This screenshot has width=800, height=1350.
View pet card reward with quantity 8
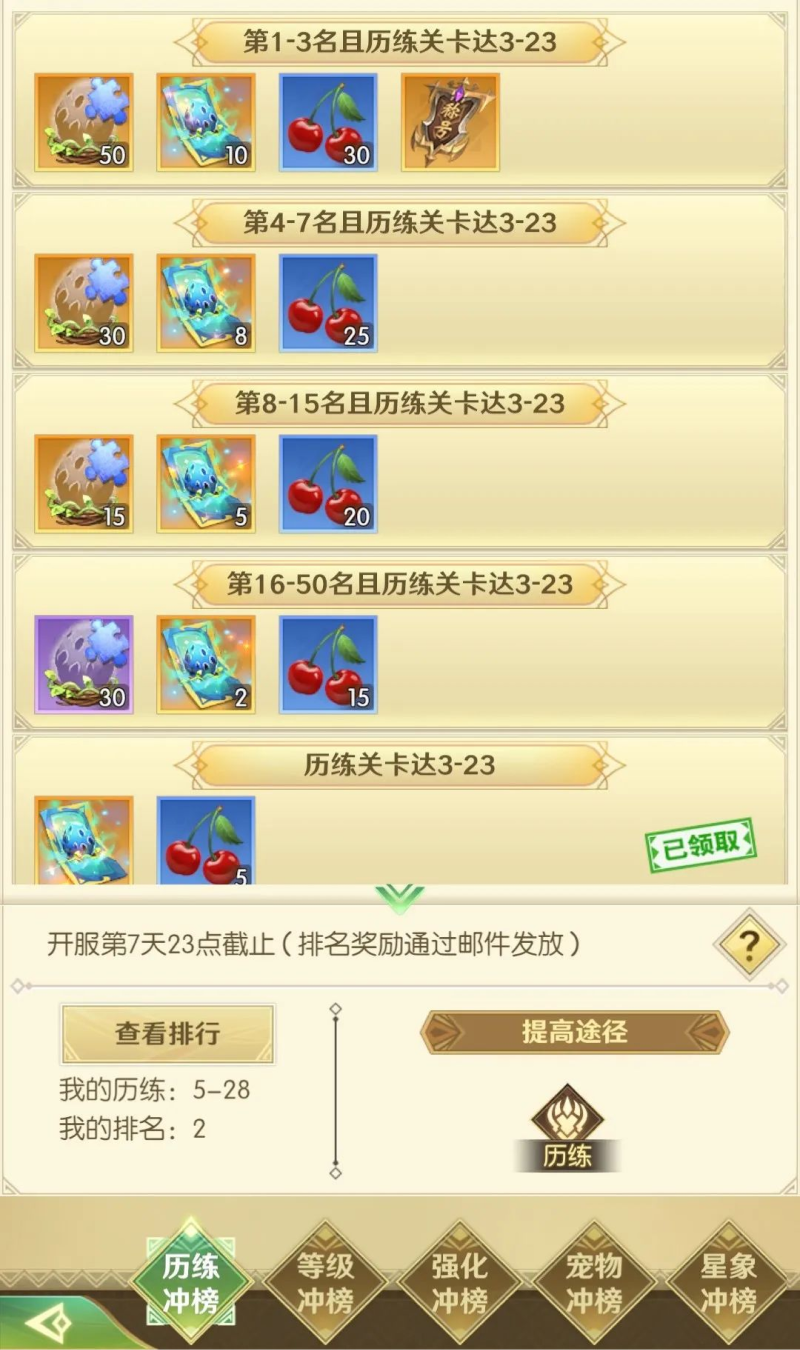[206, 303]
